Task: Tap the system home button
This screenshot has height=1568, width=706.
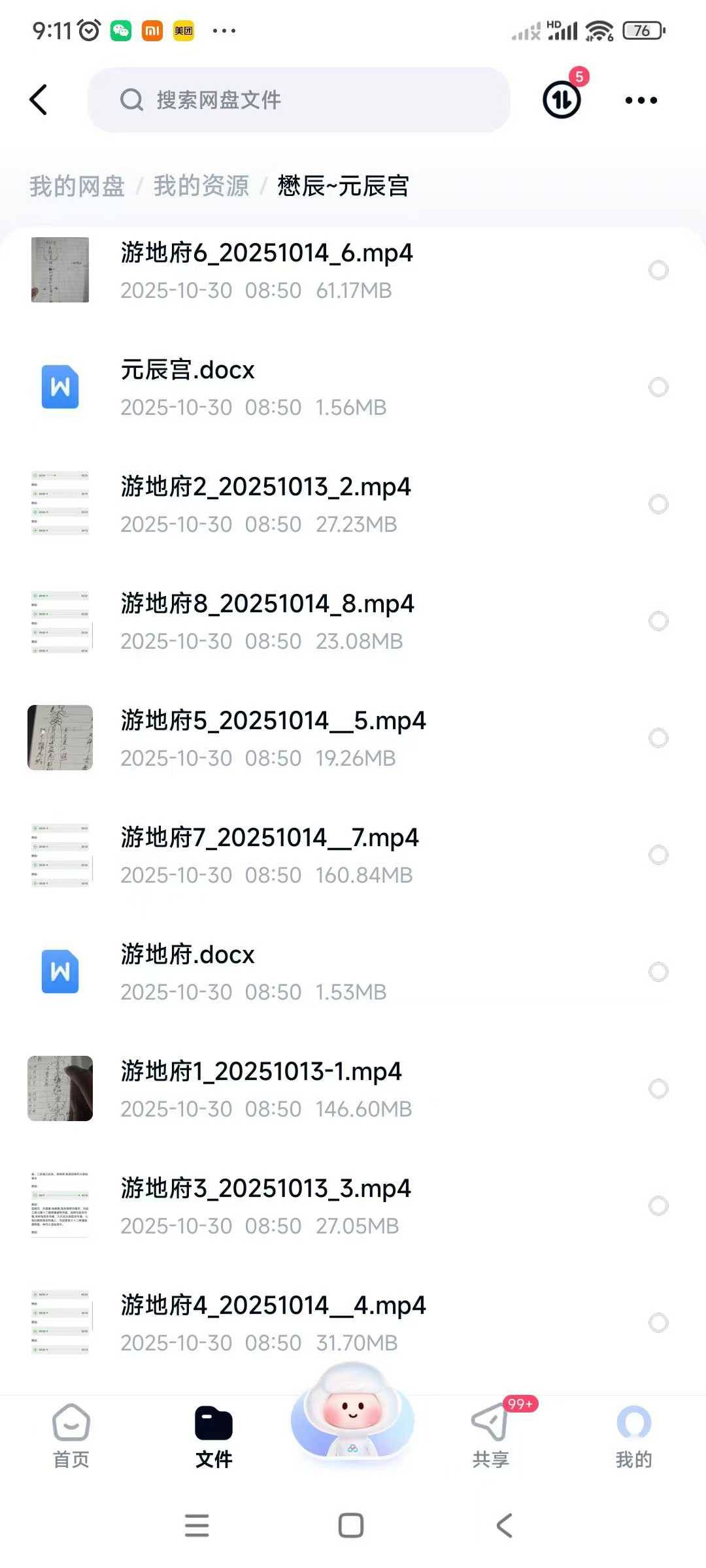Action: coord(351,1526)
